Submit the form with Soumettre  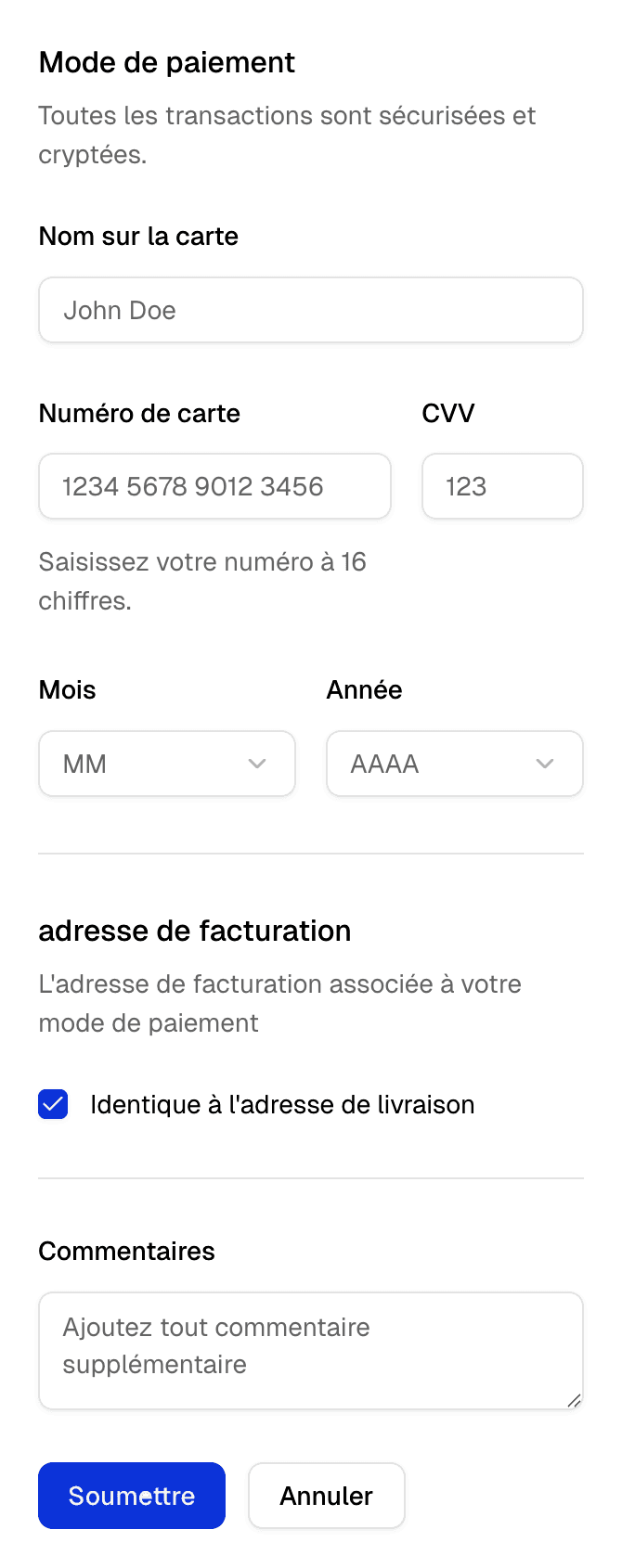(132, 1496)
